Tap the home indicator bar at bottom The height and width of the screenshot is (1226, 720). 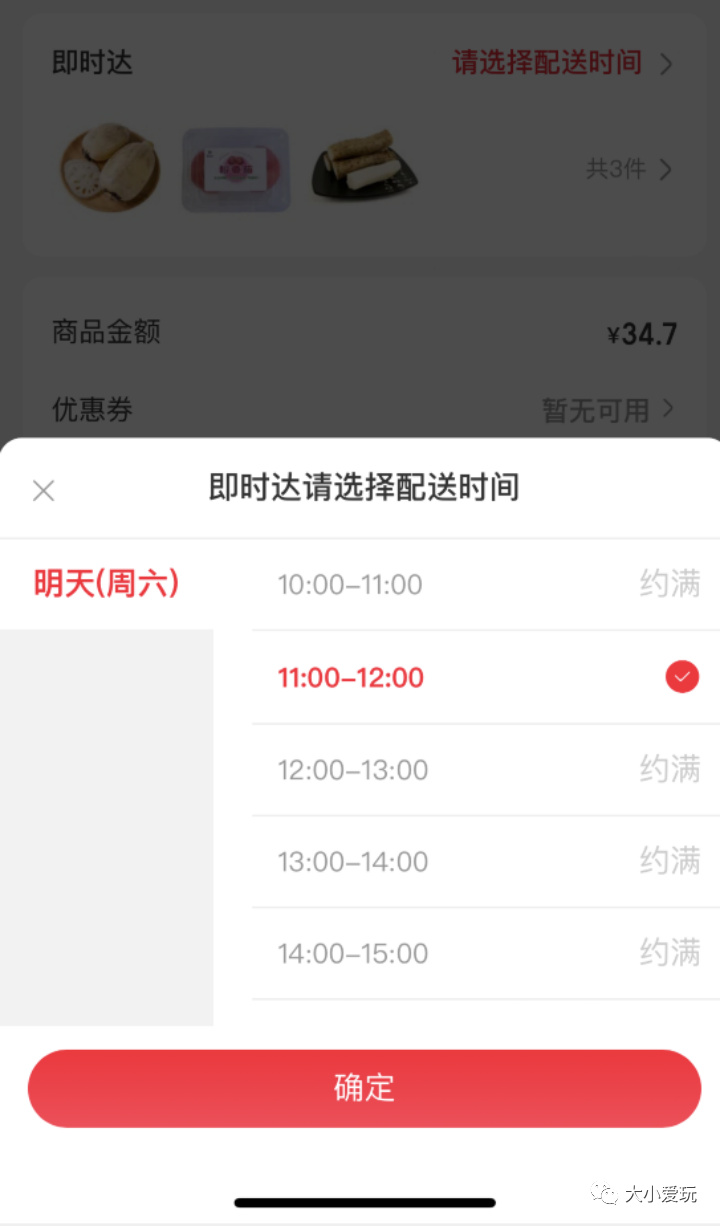(363, 1203)
